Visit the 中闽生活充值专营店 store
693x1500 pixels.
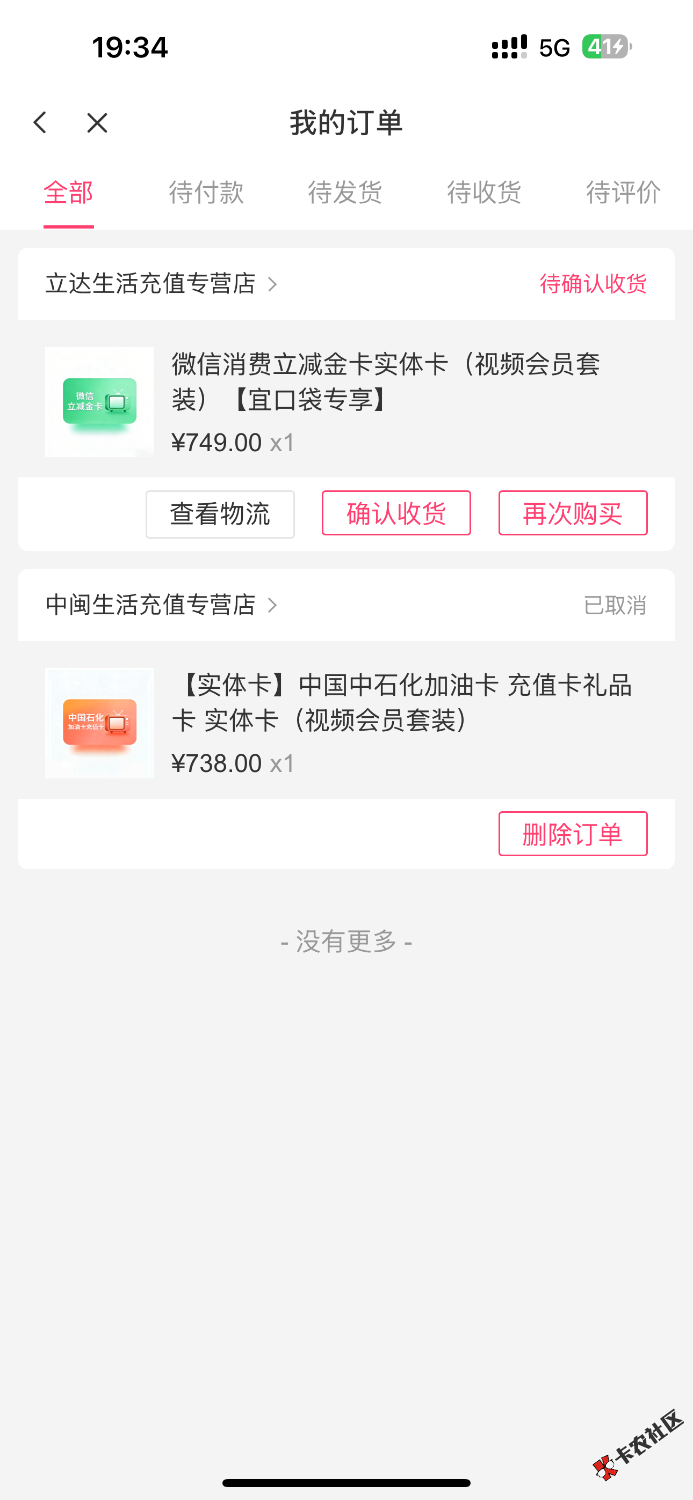tap(160, 605)
